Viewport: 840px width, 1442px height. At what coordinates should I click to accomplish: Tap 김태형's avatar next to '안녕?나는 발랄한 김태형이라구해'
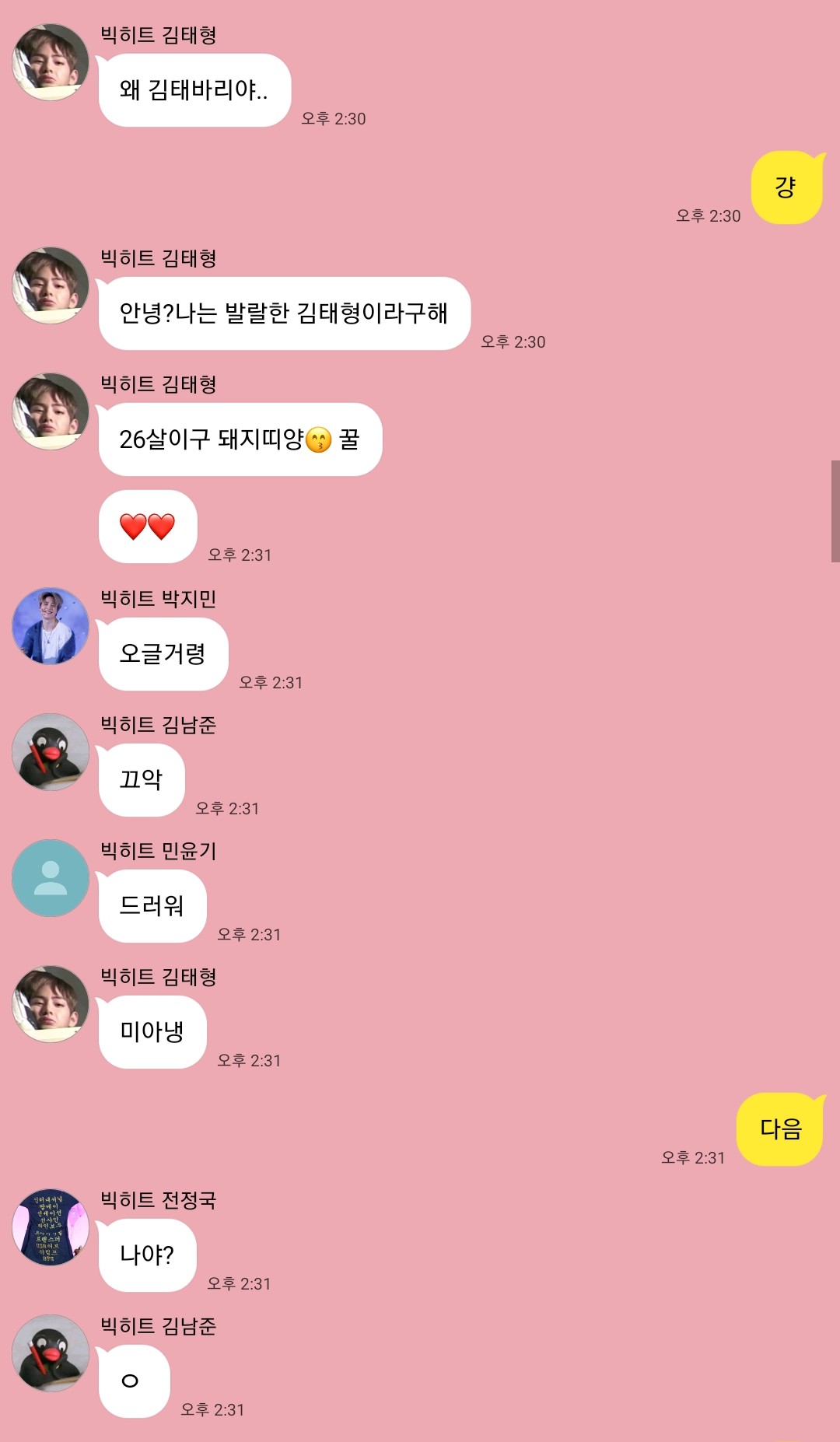tap(51, 285)
